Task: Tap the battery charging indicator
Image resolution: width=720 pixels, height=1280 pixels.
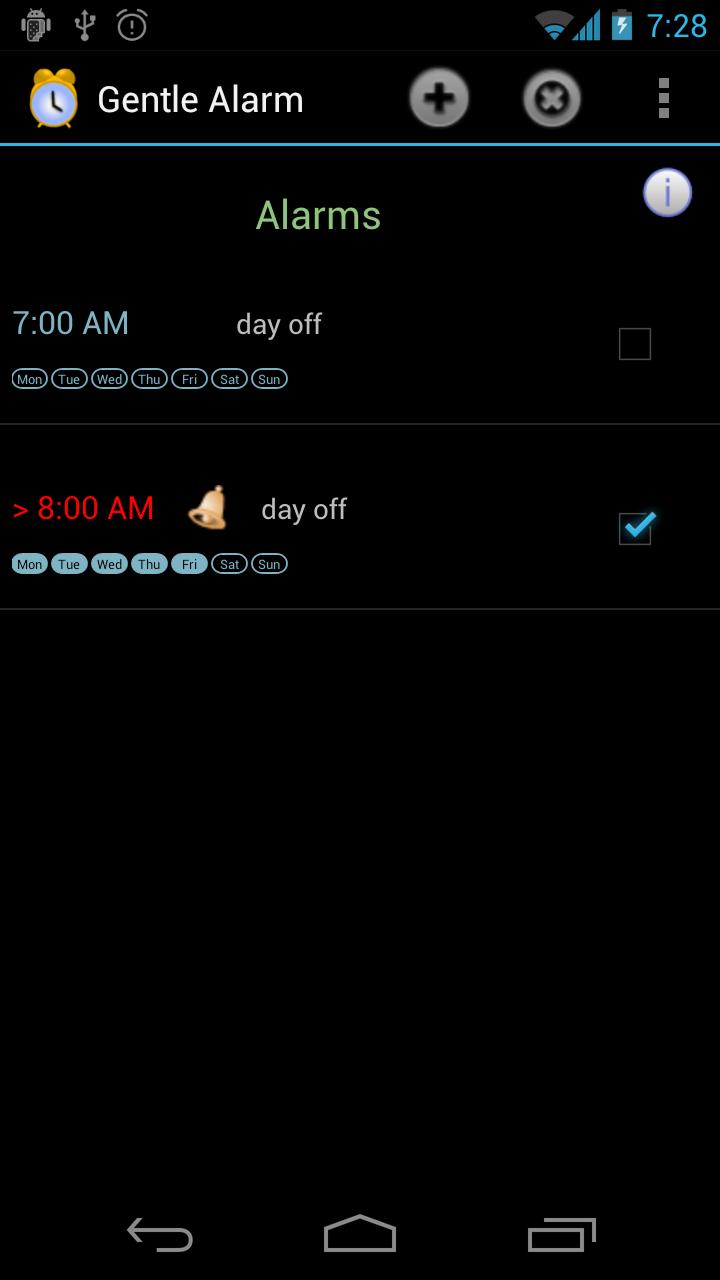Action: 621,24
